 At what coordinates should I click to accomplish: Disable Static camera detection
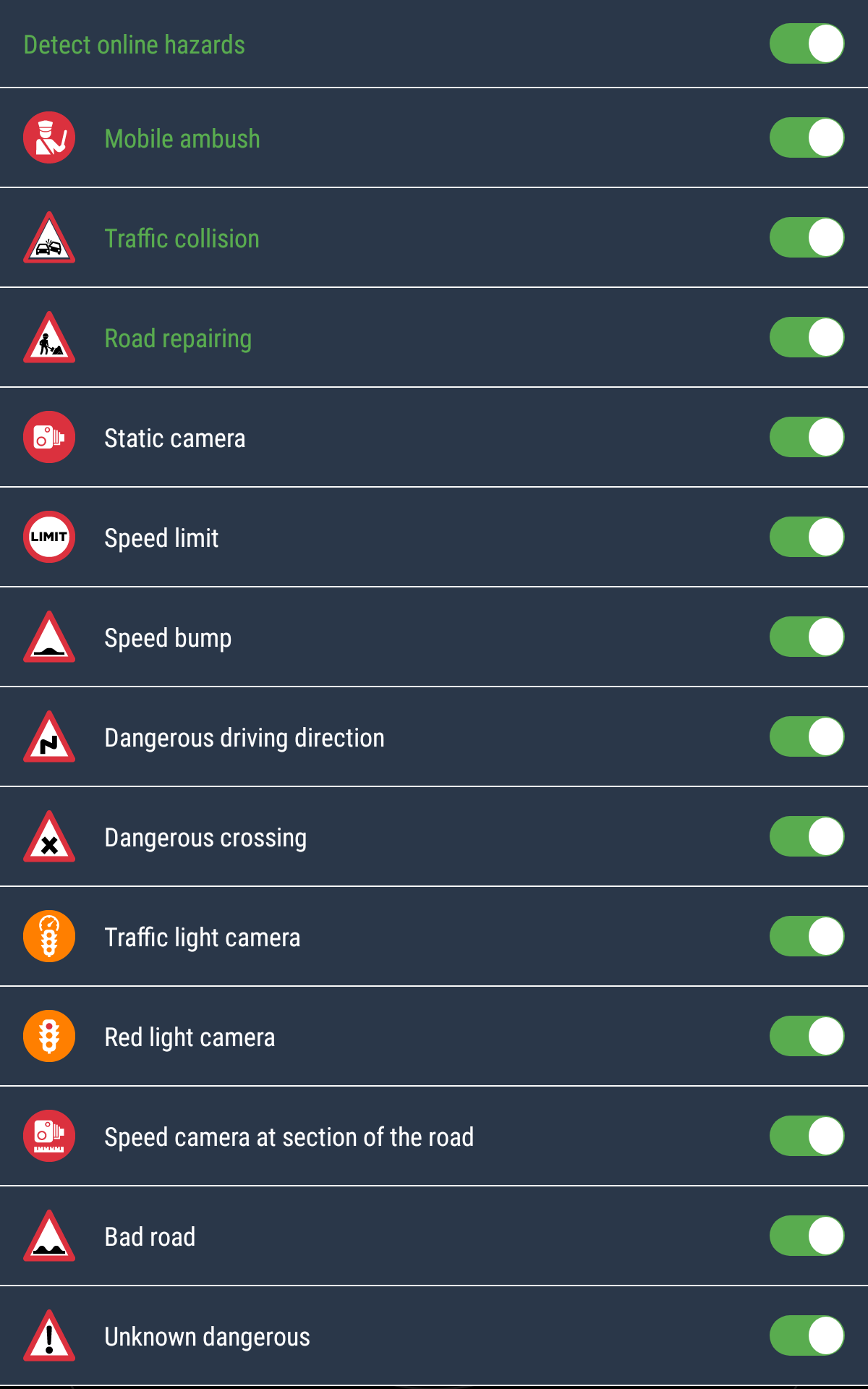(807, 437)
